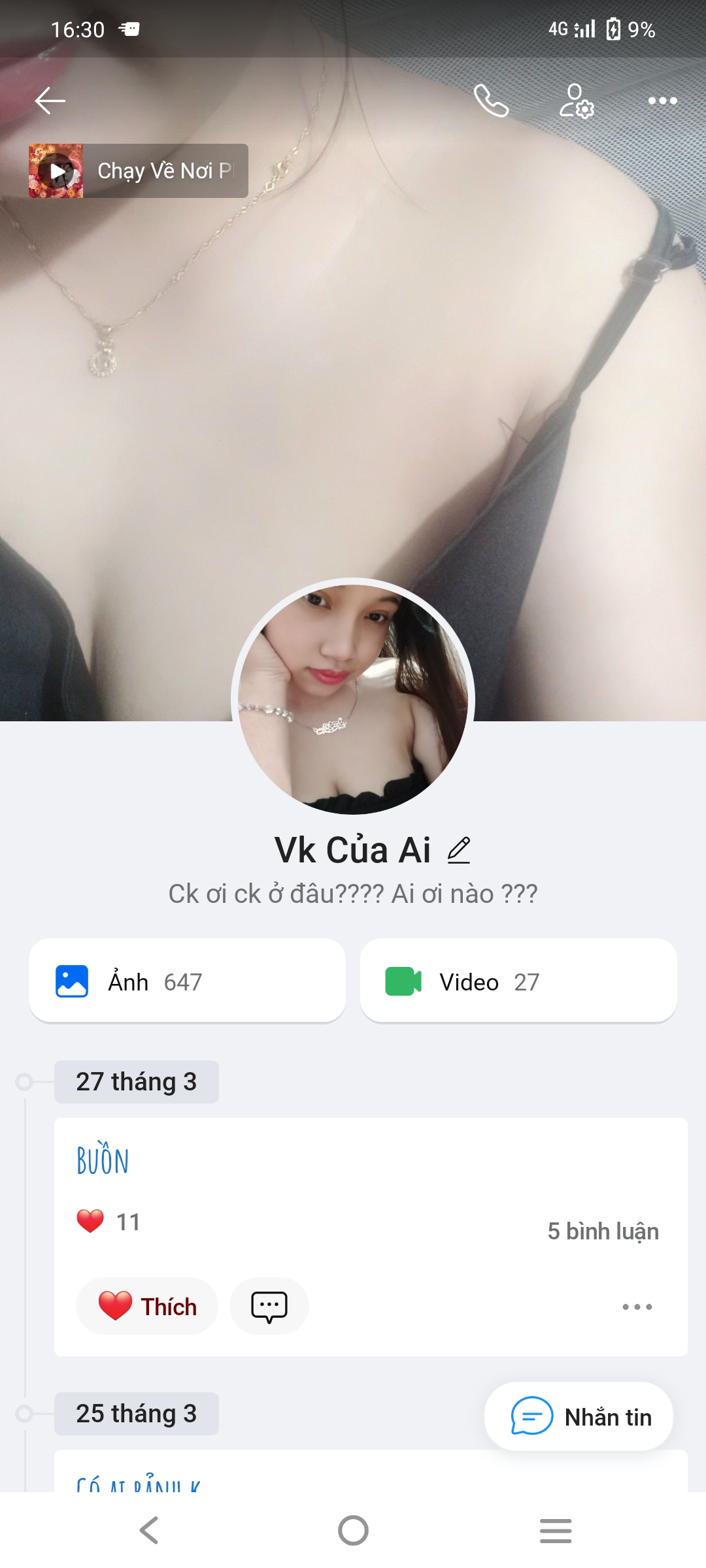Open Ảnh album with 647 photos

pyautogui.click(x=187, y=981)
